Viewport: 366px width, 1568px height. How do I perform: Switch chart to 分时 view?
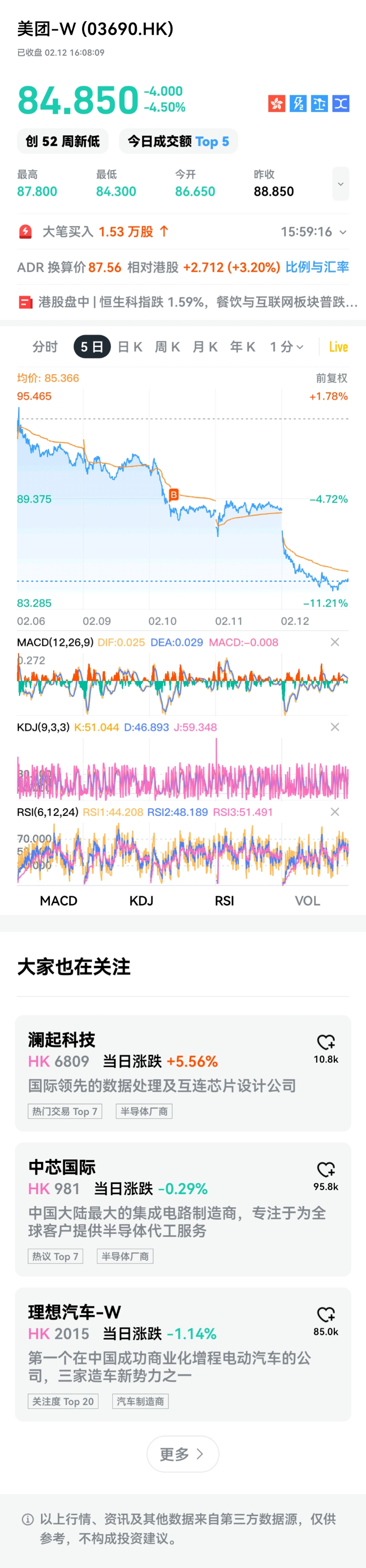click(44, 347)
